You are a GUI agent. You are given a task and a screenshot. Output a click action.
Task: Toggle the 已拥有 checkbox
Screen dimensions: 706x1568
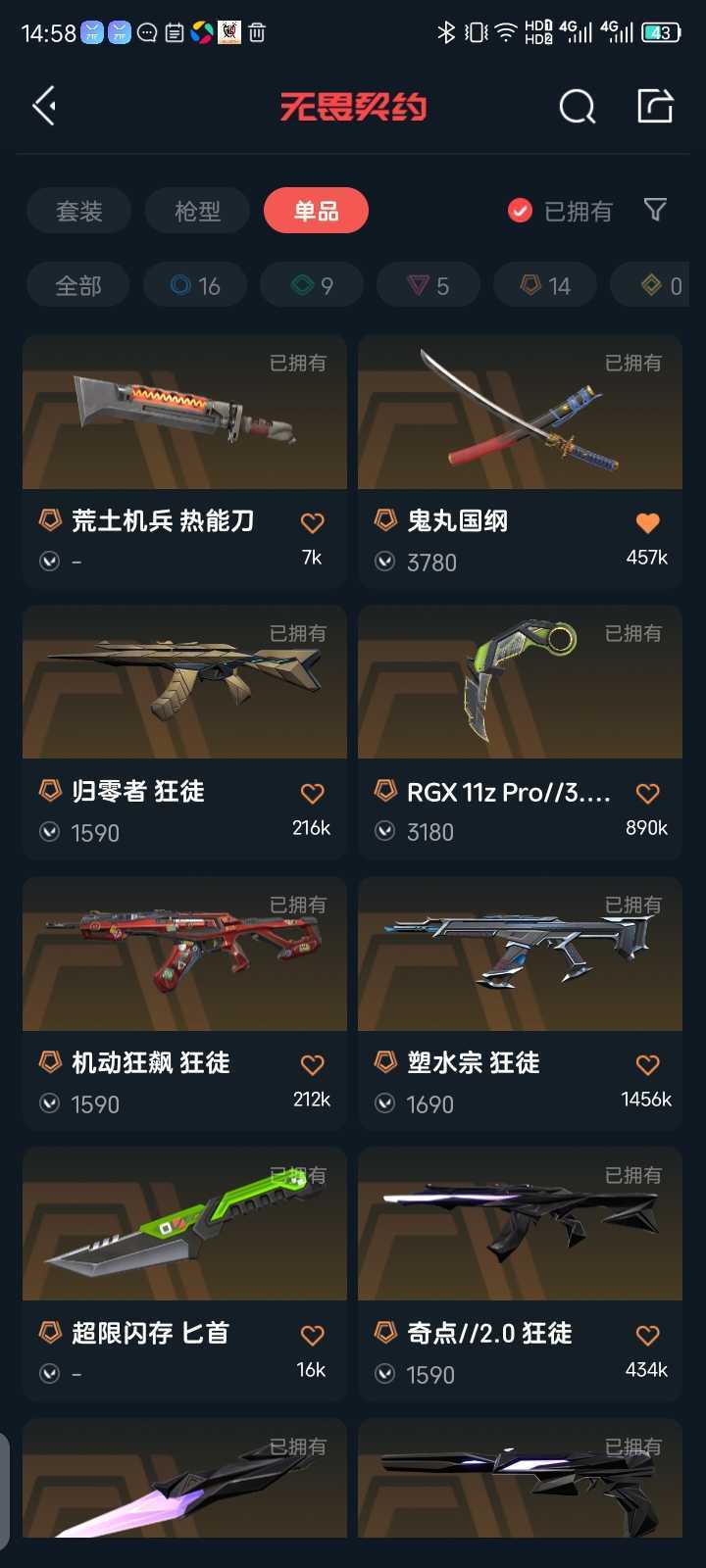point(520,211)
